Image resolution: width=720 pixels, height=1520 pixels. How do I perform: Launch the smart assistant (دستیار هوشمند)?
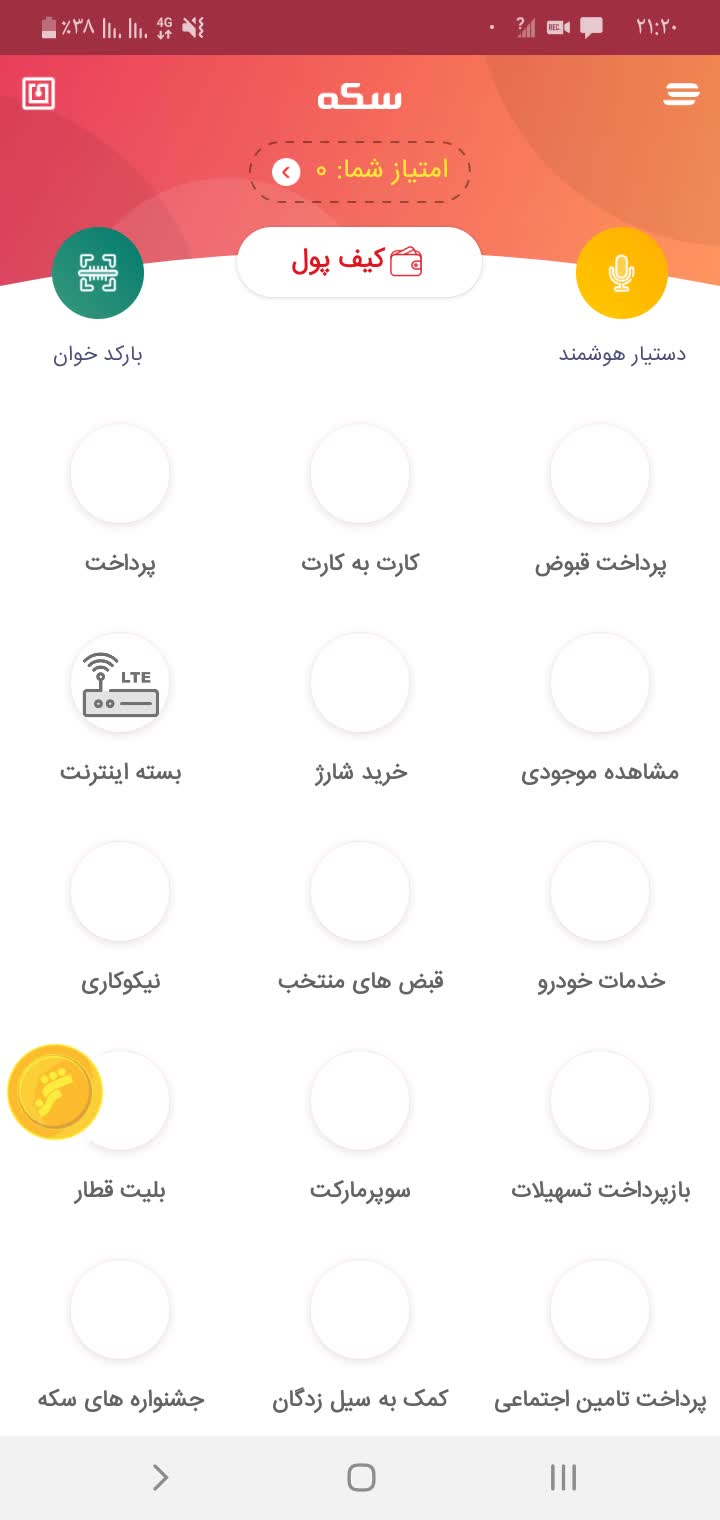tap(621, 273)
